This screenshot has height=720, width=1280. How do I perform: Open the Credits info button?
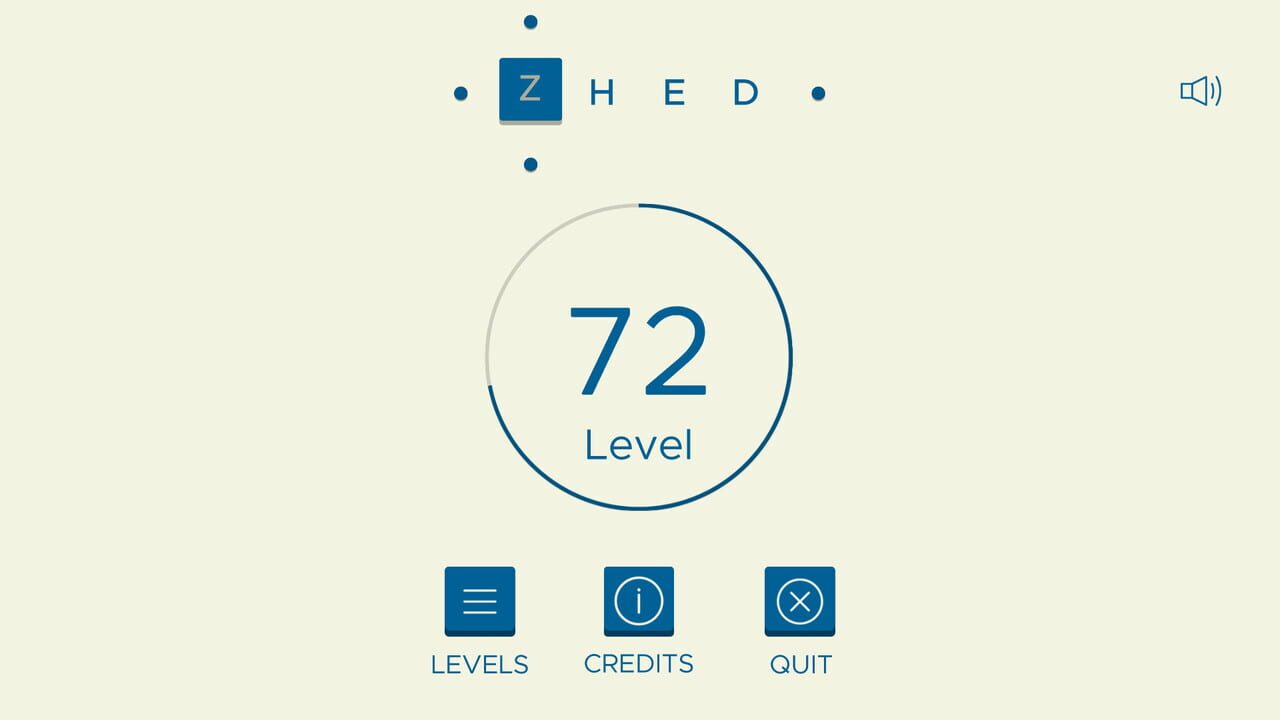(x=639, y=601)
